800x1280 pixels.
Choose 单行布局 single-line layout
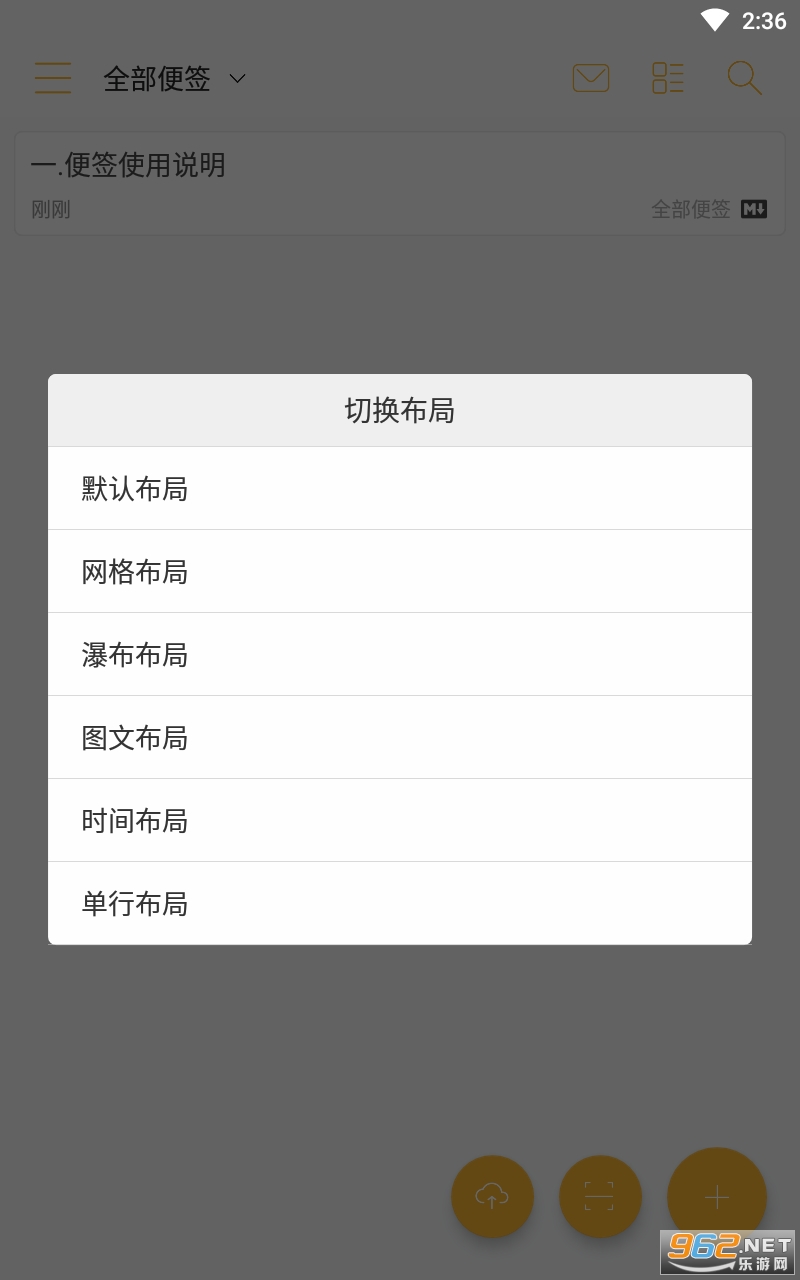click(400, 903)
